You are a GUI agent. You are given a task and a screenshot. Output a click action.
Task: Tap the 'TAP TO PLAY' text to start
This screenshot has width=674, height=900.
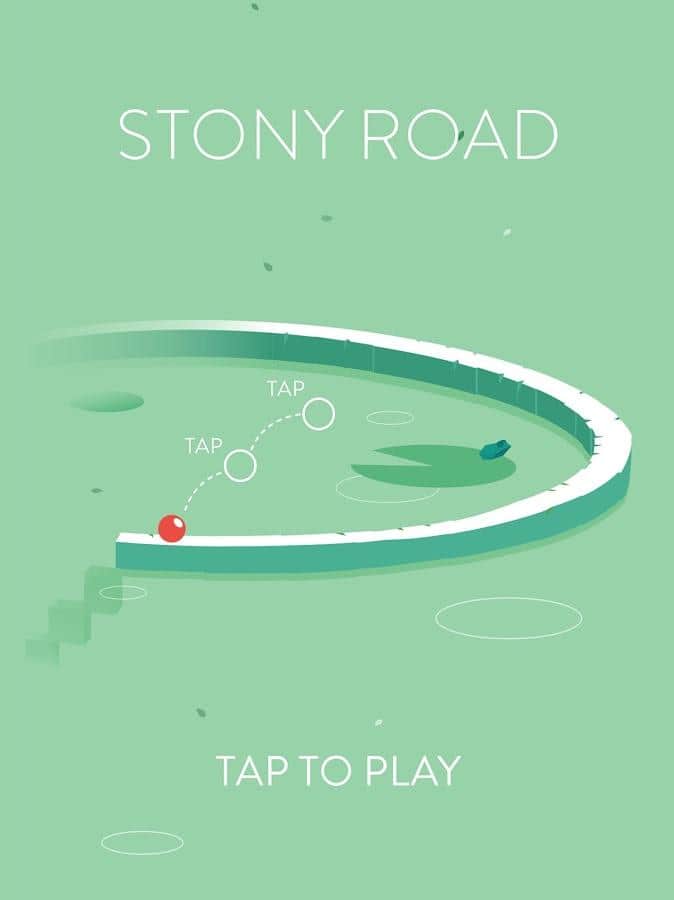point(338,771)
